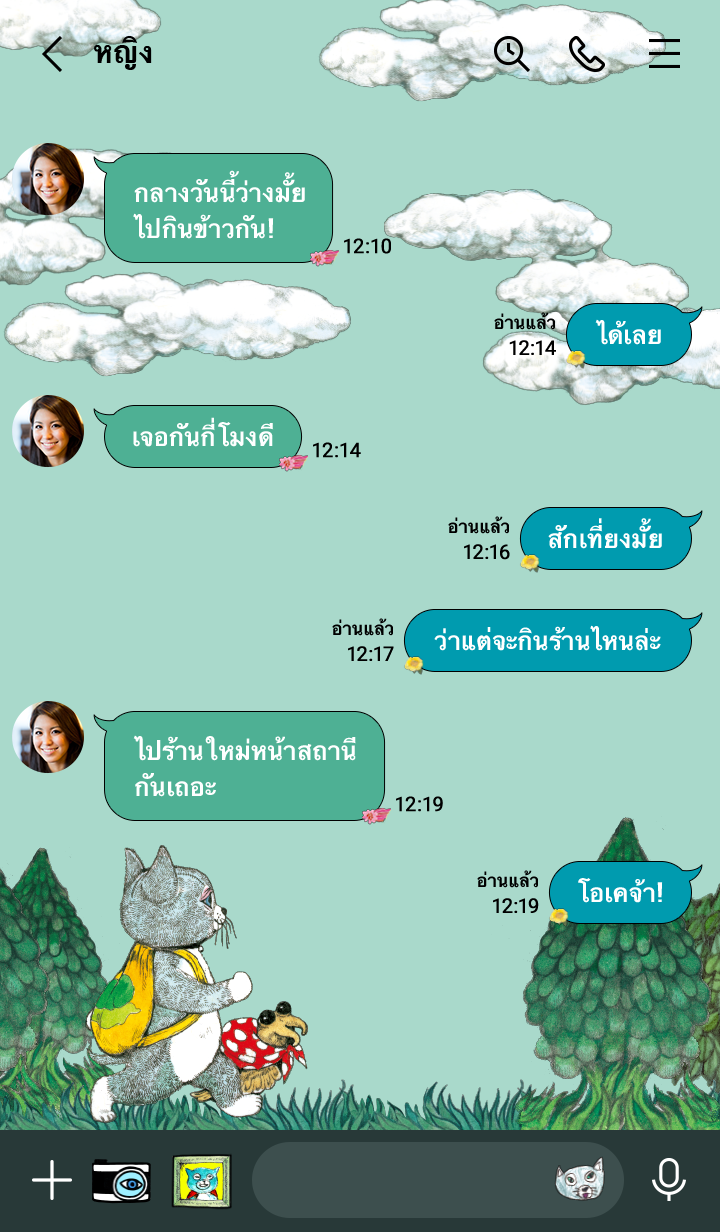Viewport: 720px width, 1232px height.
Task: Search the chat history
Action: coord(511,54)
